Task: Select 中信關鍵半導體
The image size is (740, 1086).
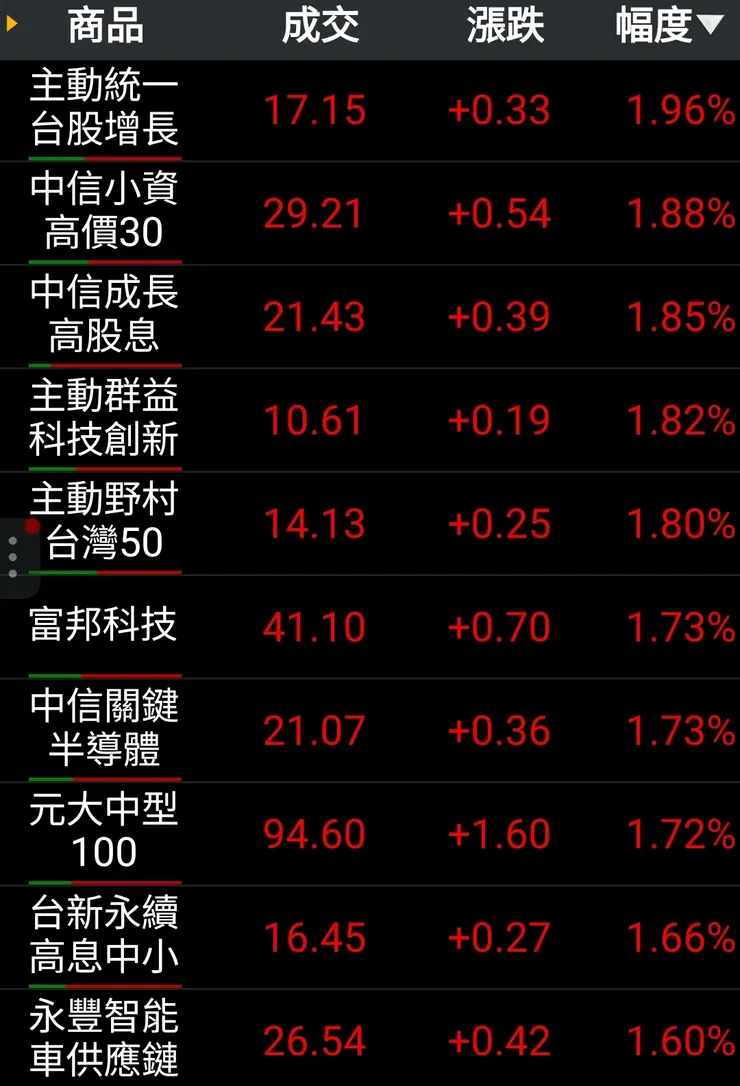Action: pos(105,730)
